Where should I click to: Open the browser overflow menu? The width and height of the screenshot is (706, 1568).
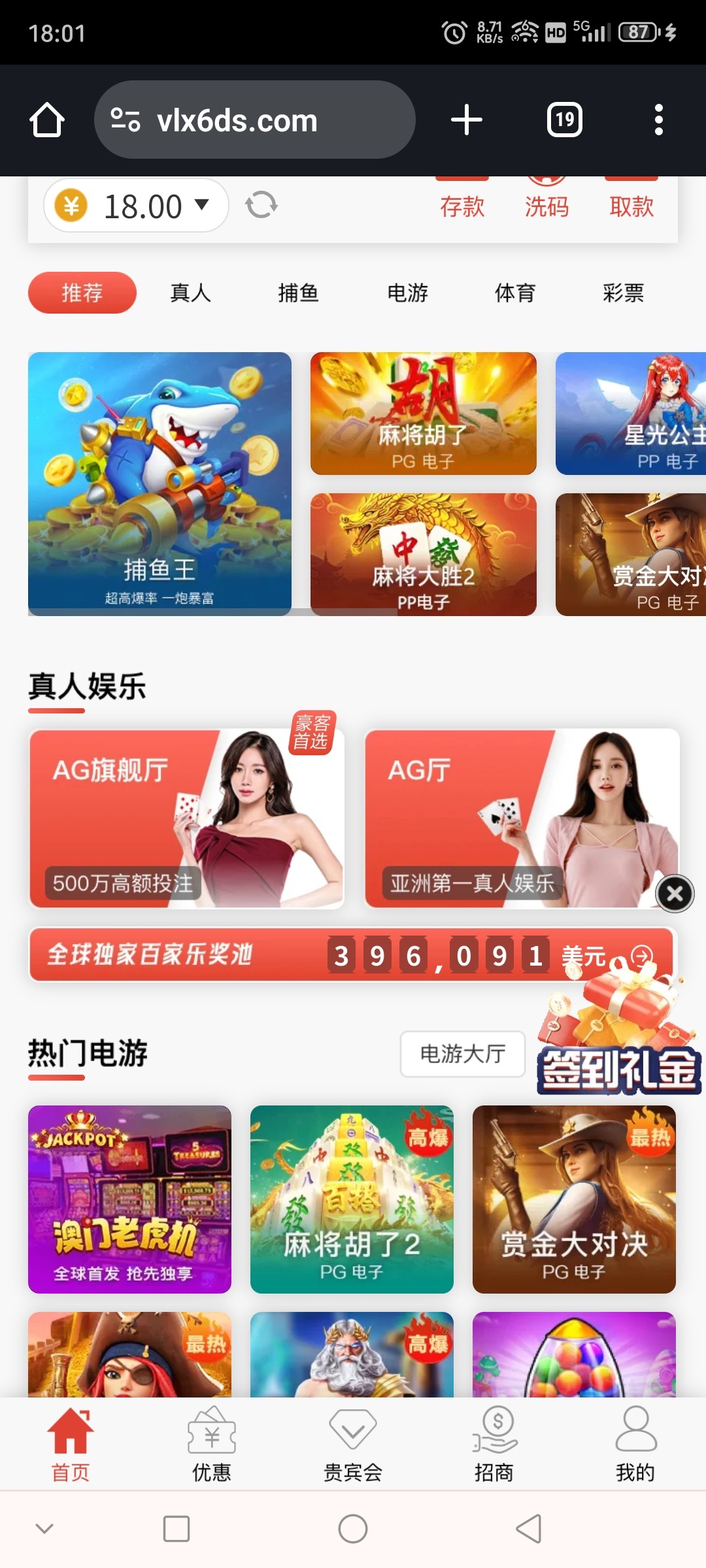[x=658, y=120]
